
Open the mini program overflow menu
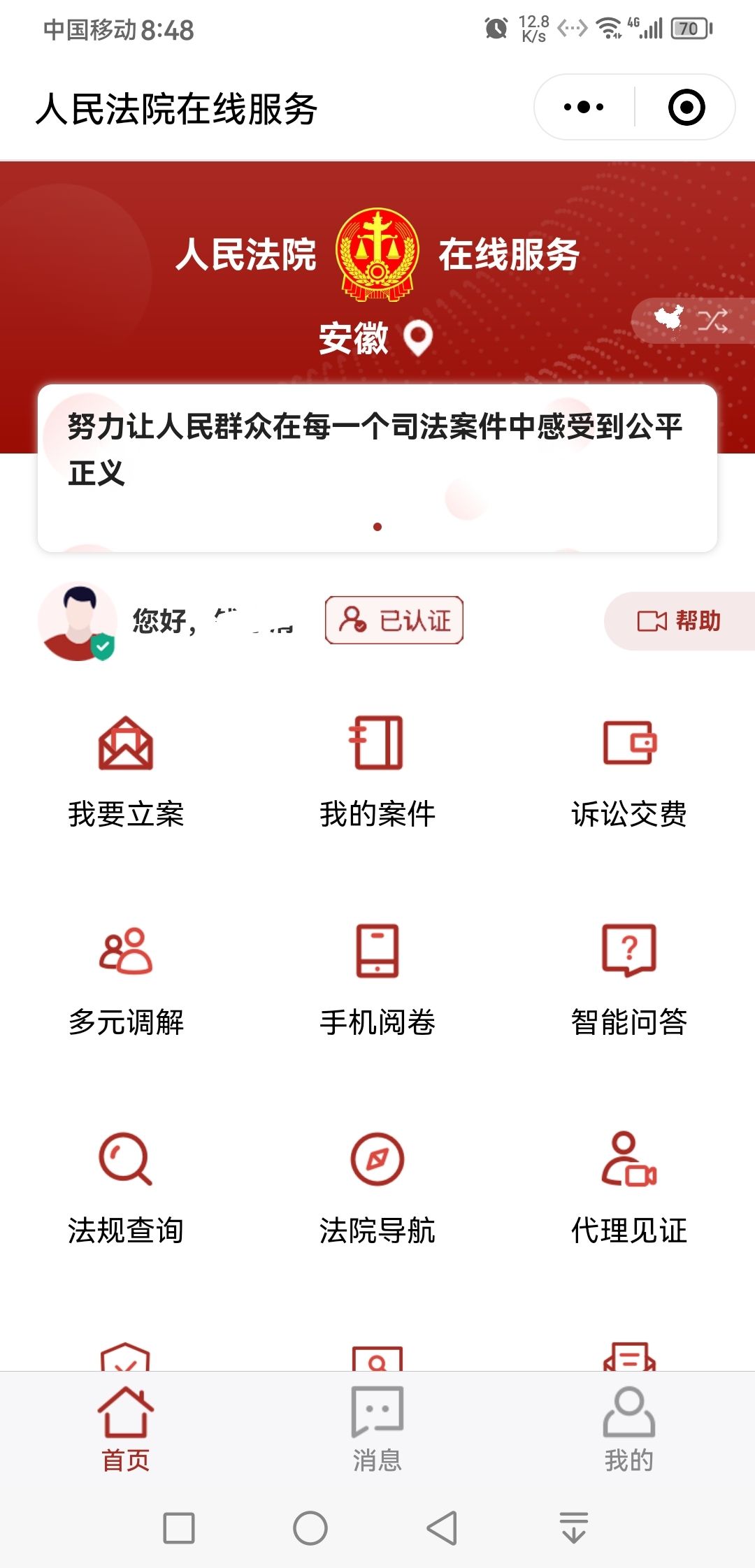[x=584, y=108]
